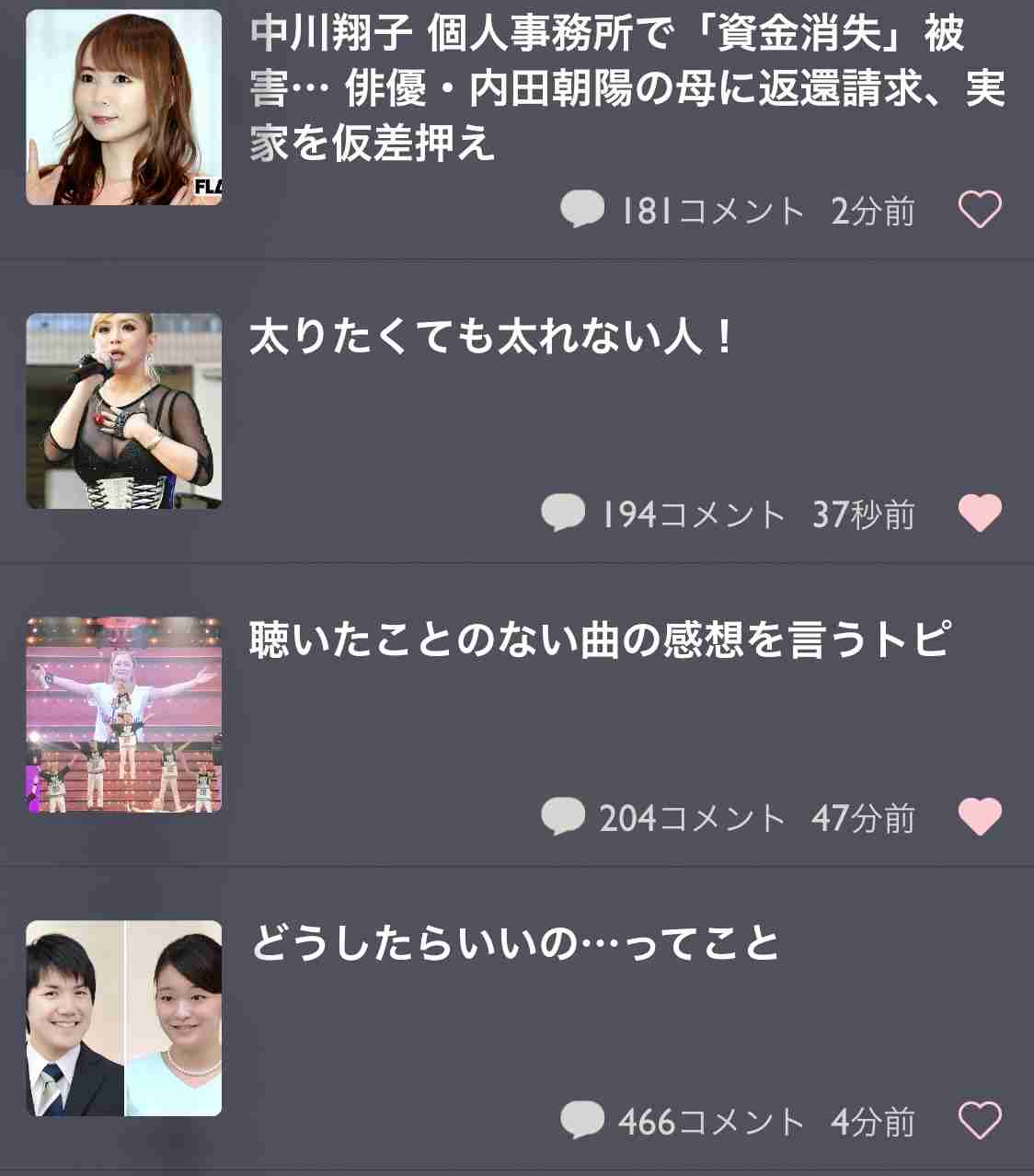This screenshot has height=1176, width=1034.
Task: Open the topic titled 太りたくても太れない人！
Action: pyautogui.click(x=488, y=340)
